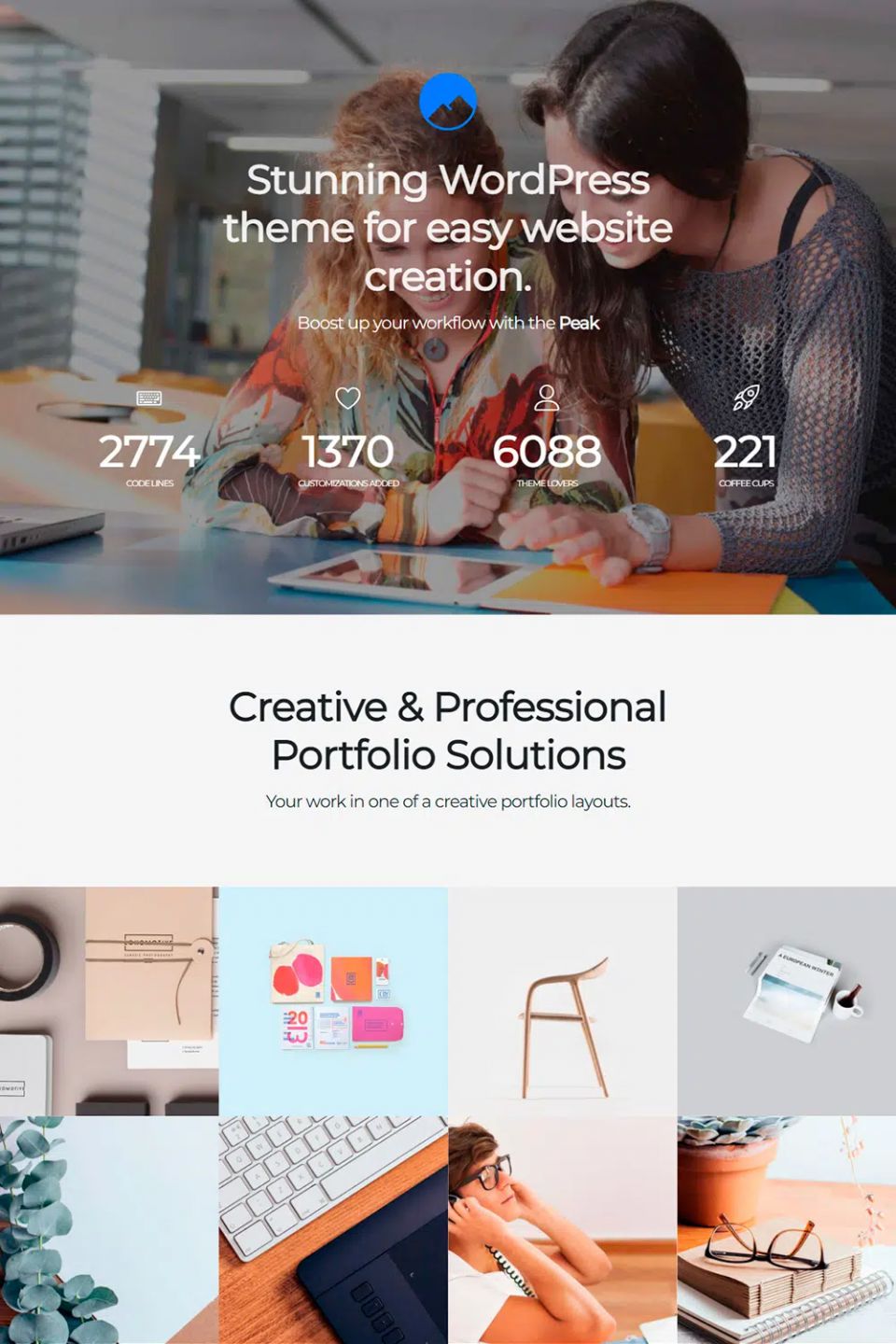View the keyboard and tablet portfolio item
This screenshot has height=1344, width=896.
click(x=333, y=1230)
